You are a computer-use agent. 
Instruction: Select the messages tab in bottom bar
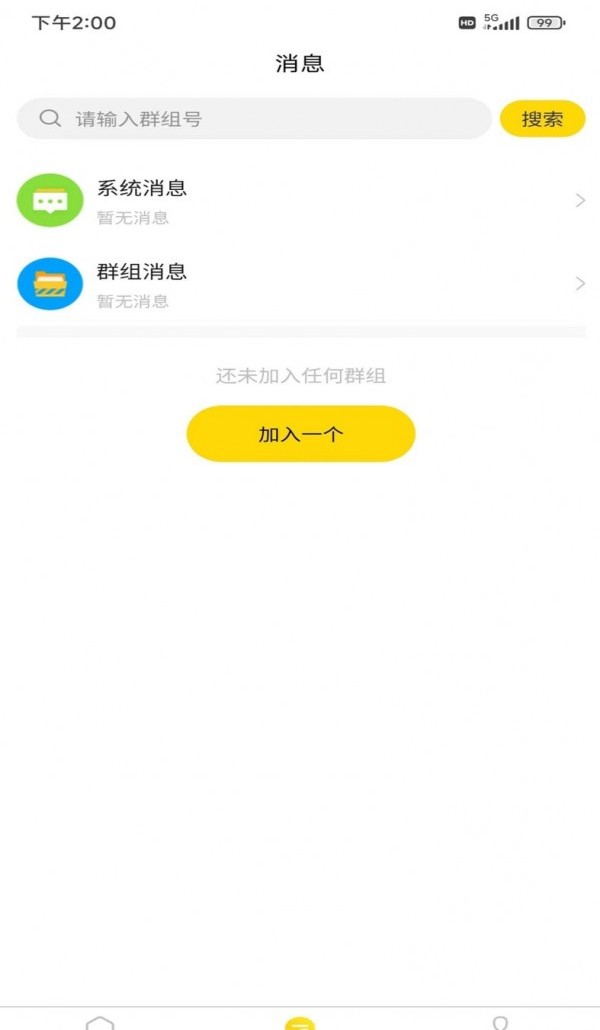coord(300,1022)
